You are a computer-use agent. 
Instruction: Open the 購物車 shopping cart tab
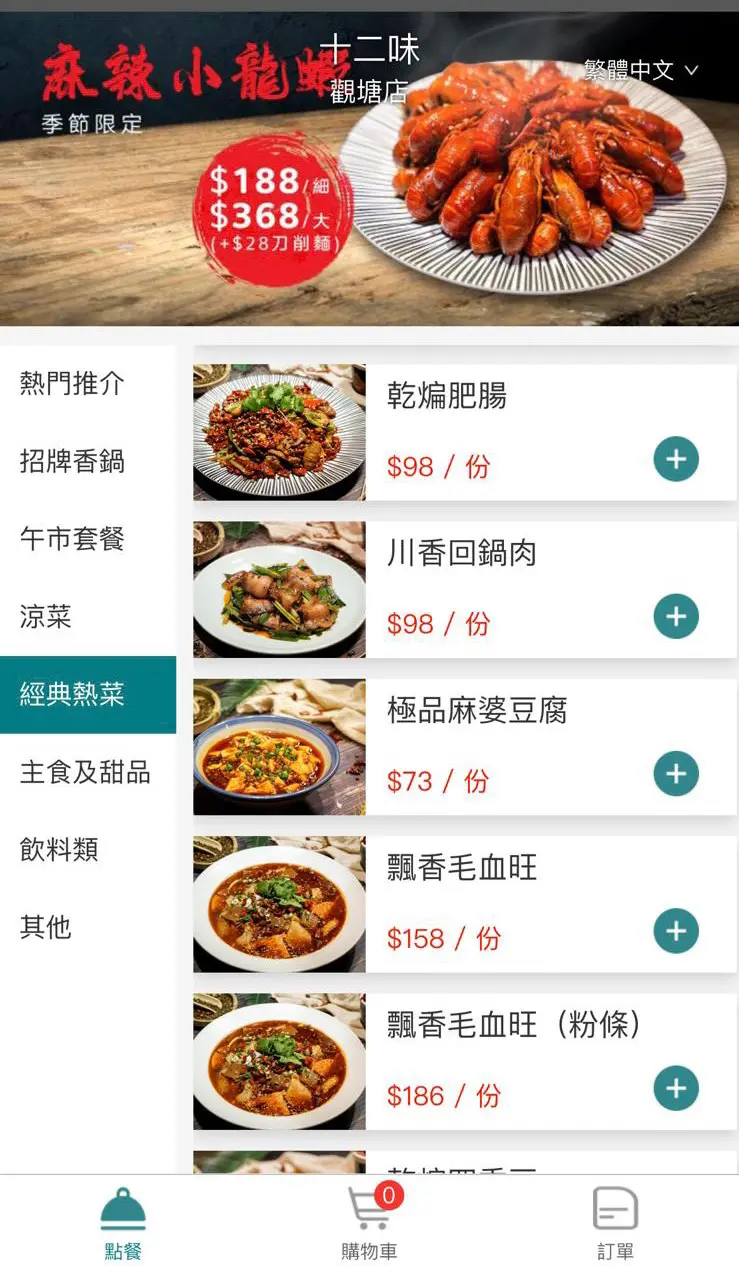pyautogui.click(x=369, y=1222)
